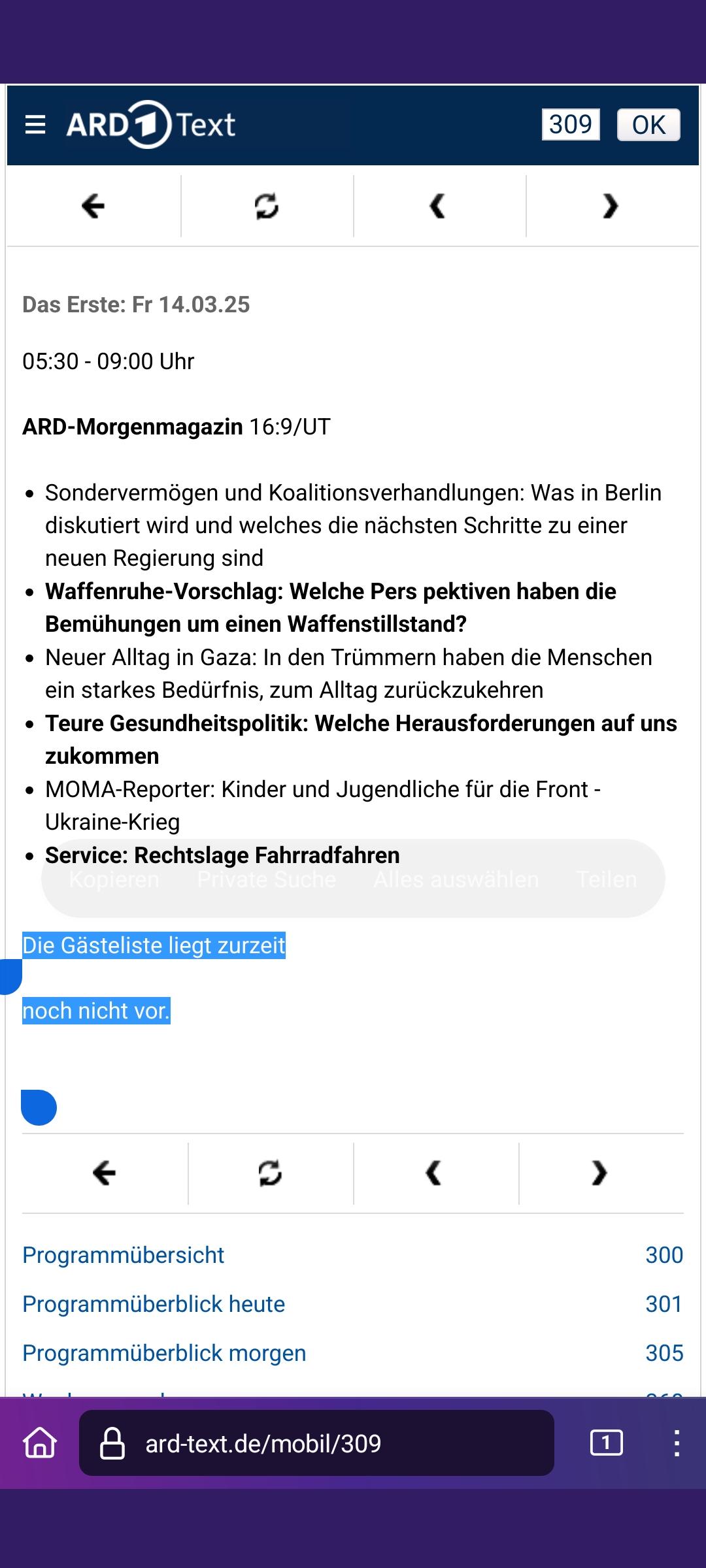Viewport: 706px width, 1568px height.
Task: Open the browser overflow menu
Action: pos(677,1443)
